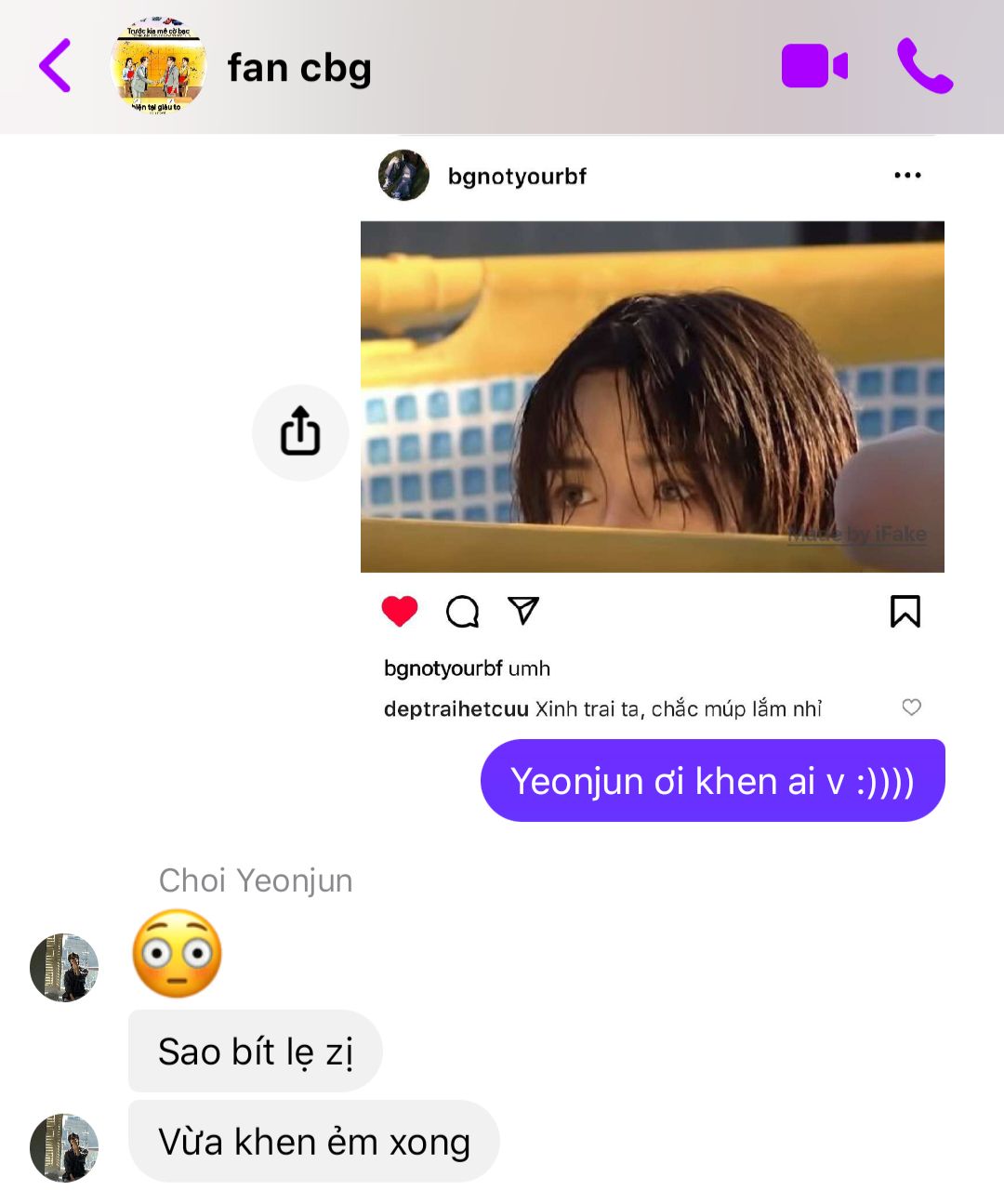Start a video call with fan cbg
This screenshot has height=1204, width=1004.
coord(814,66)
